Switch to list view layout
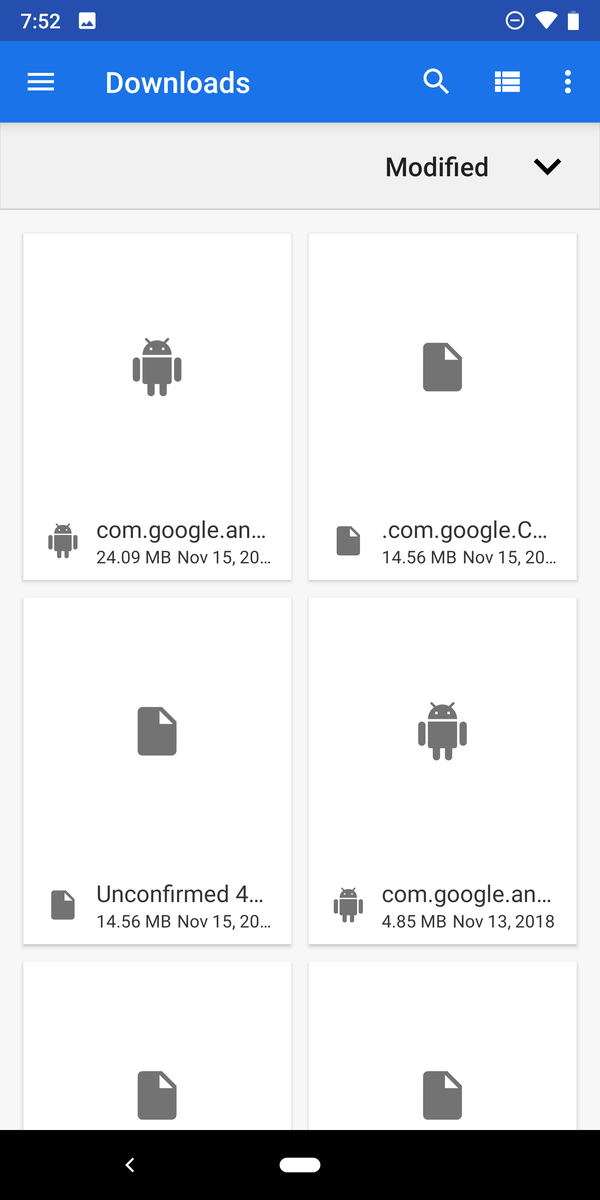600x1200 pixels. (x=507, y=82)
